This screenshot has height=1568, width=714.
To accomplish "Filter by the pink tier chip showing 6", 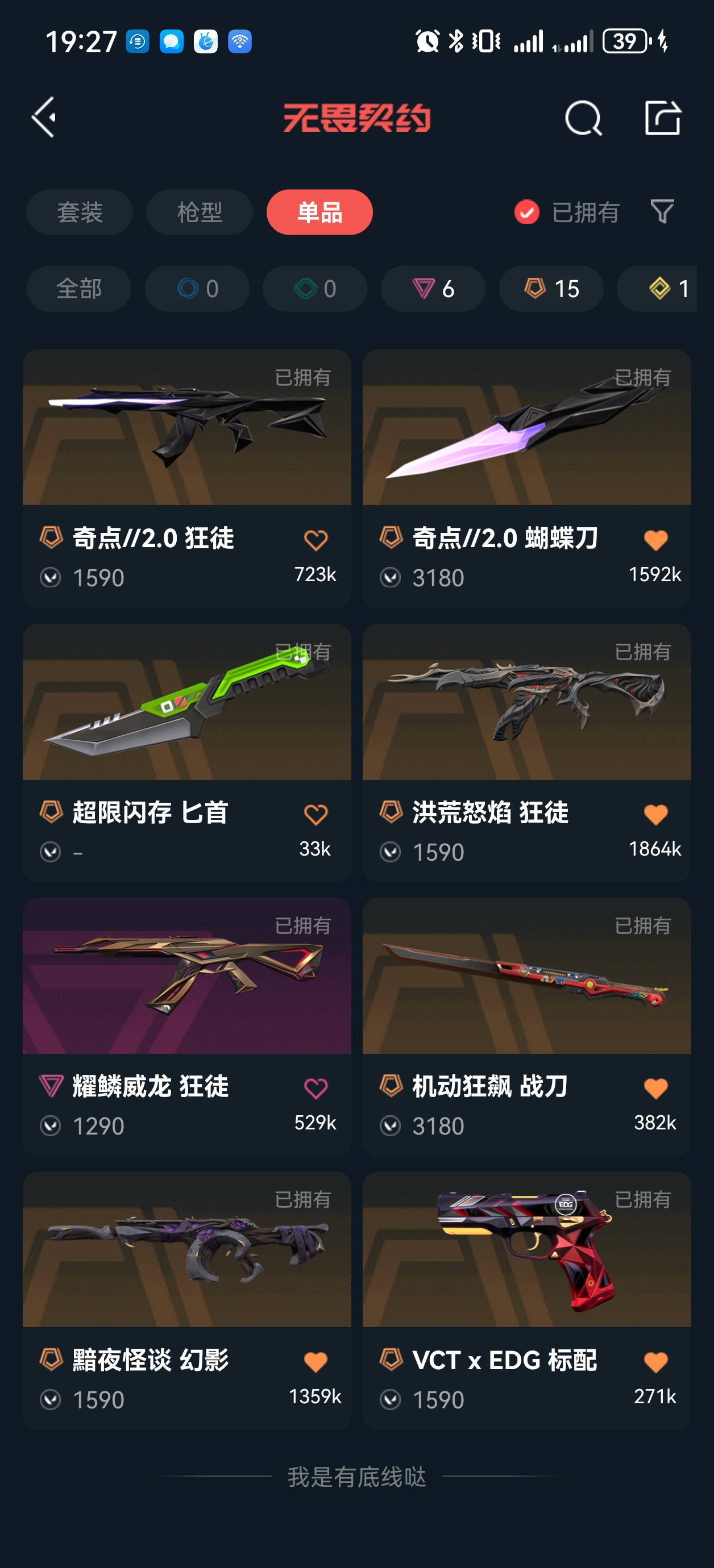I will coord(433,289).
